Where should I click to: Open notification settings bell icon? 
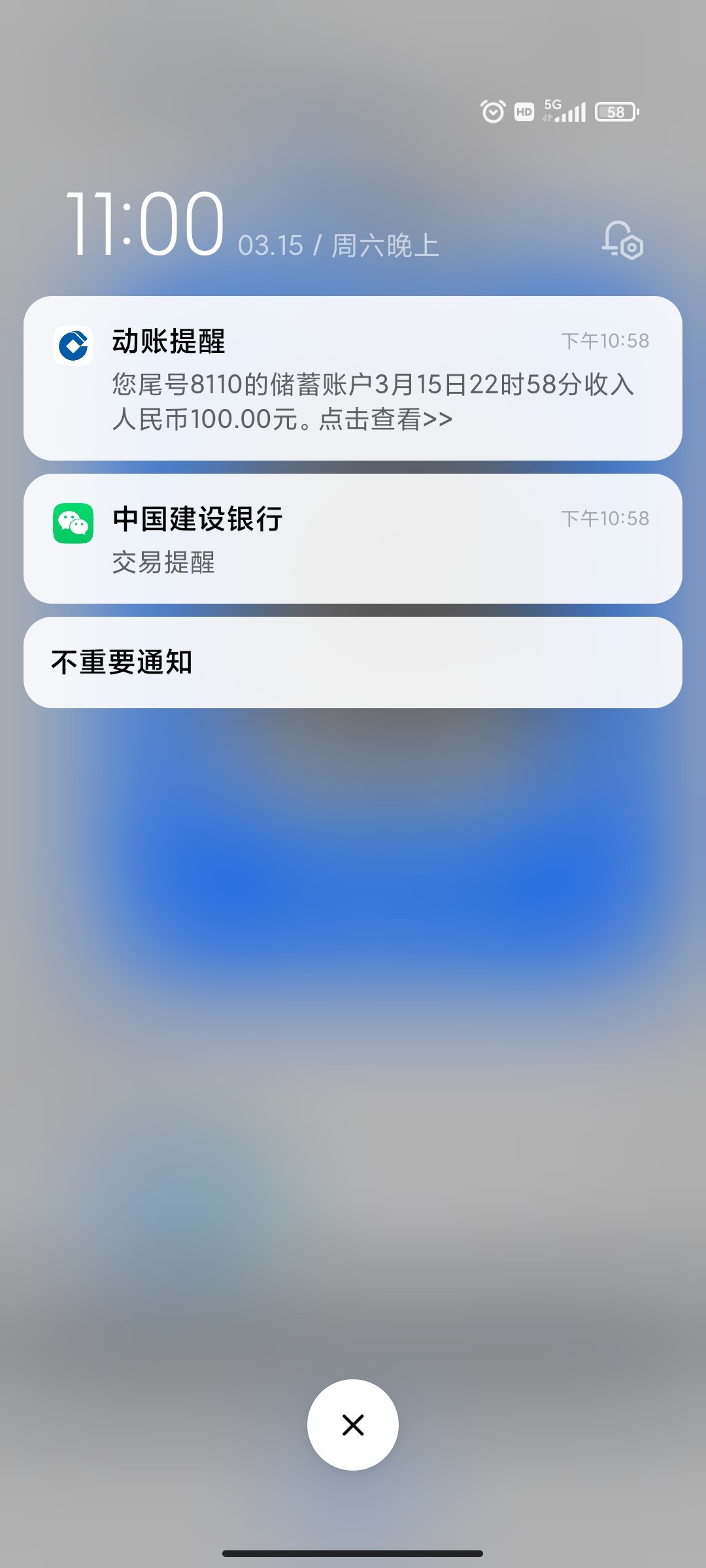(622, 240)
